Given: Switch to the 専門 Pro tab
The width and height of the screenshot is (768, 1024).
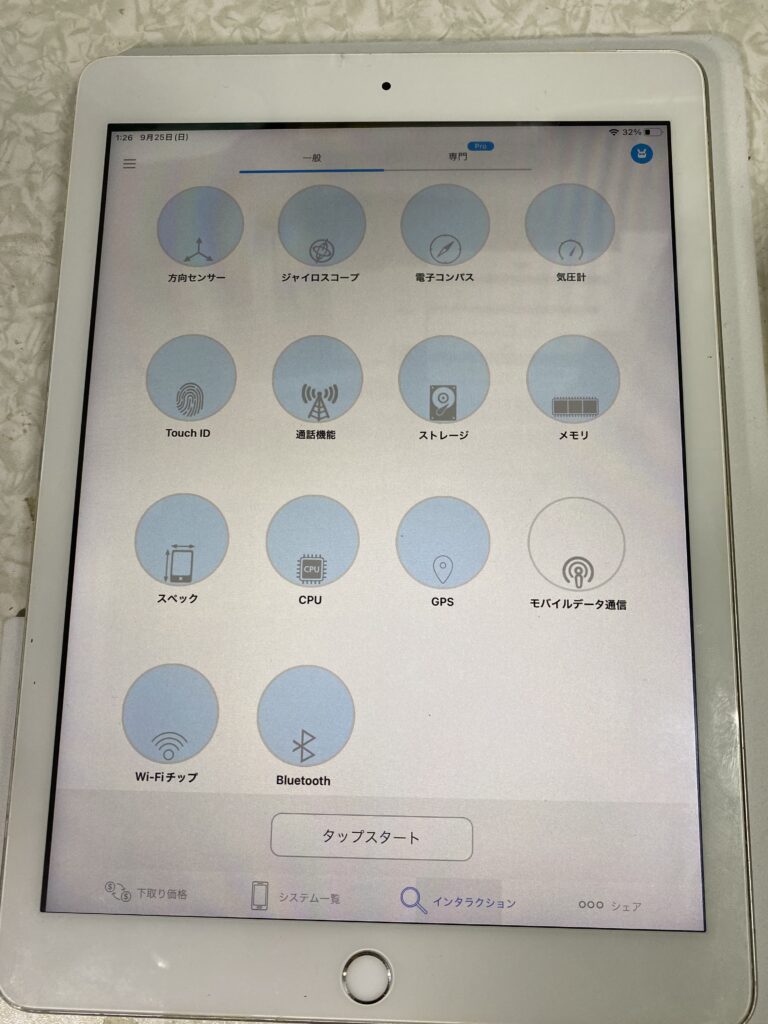Looking at the screenshot, I should click(459, 157).
